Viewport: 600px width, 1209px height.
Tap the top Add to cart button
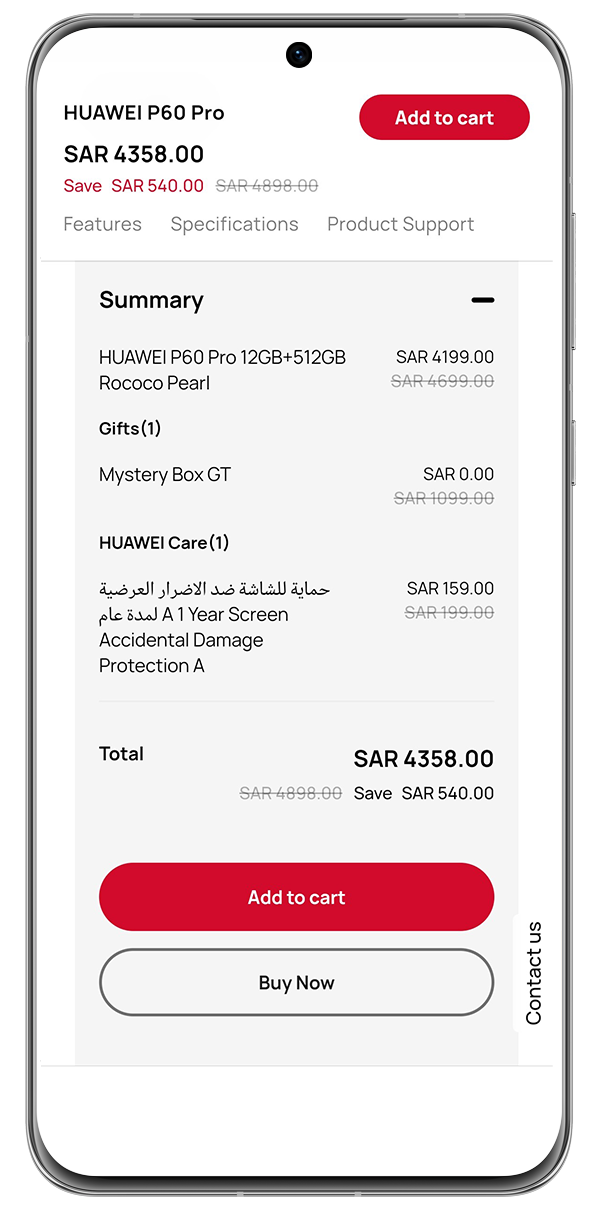[x=444, y=118]
